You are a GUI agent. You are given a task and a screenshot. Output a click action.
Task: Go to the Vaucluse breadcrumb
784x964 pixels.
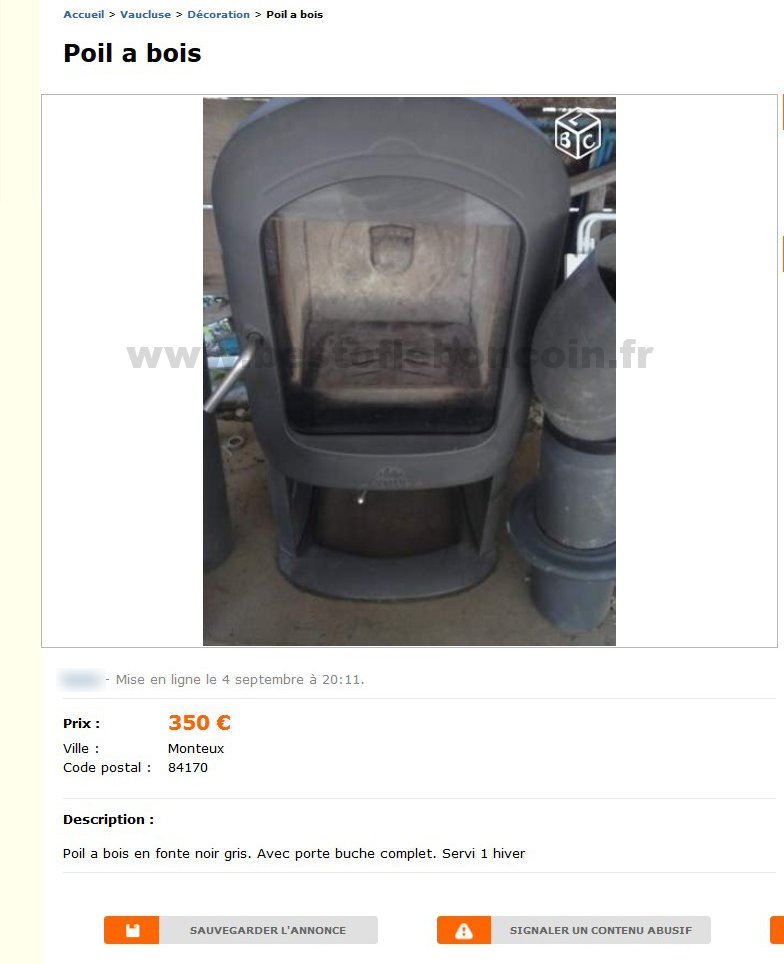pos(145,15)
